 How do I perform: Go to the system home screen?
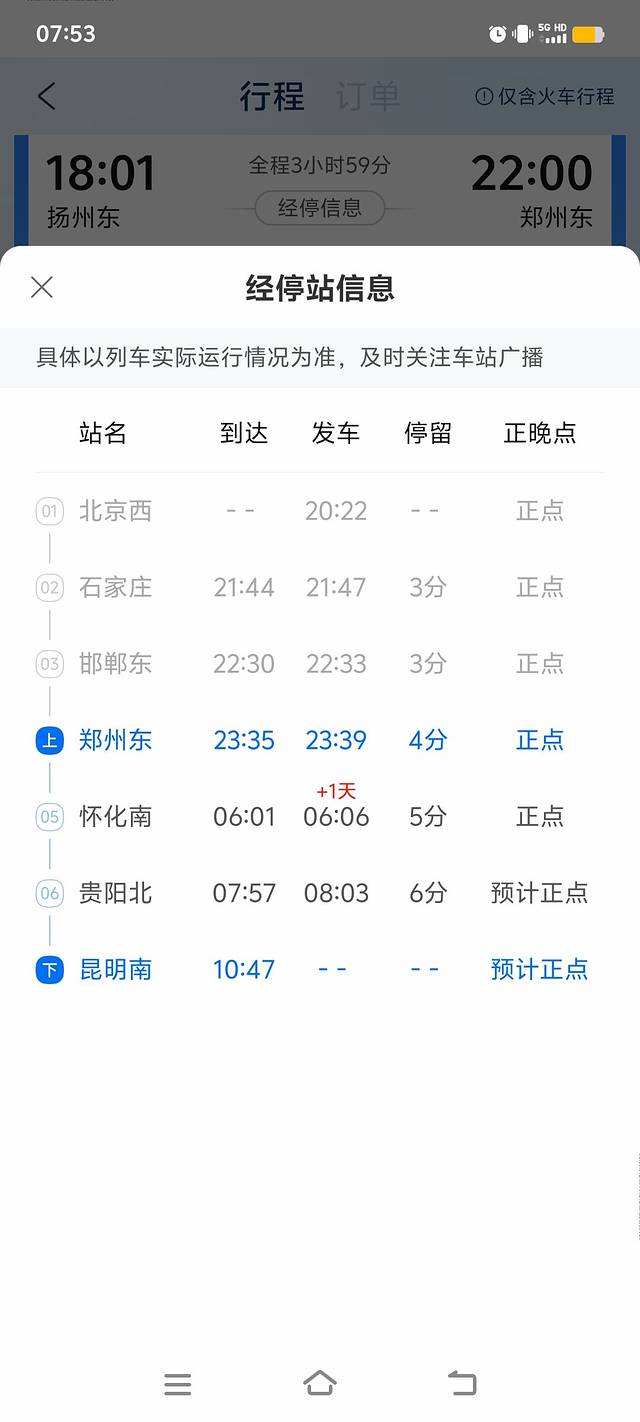319,1383
